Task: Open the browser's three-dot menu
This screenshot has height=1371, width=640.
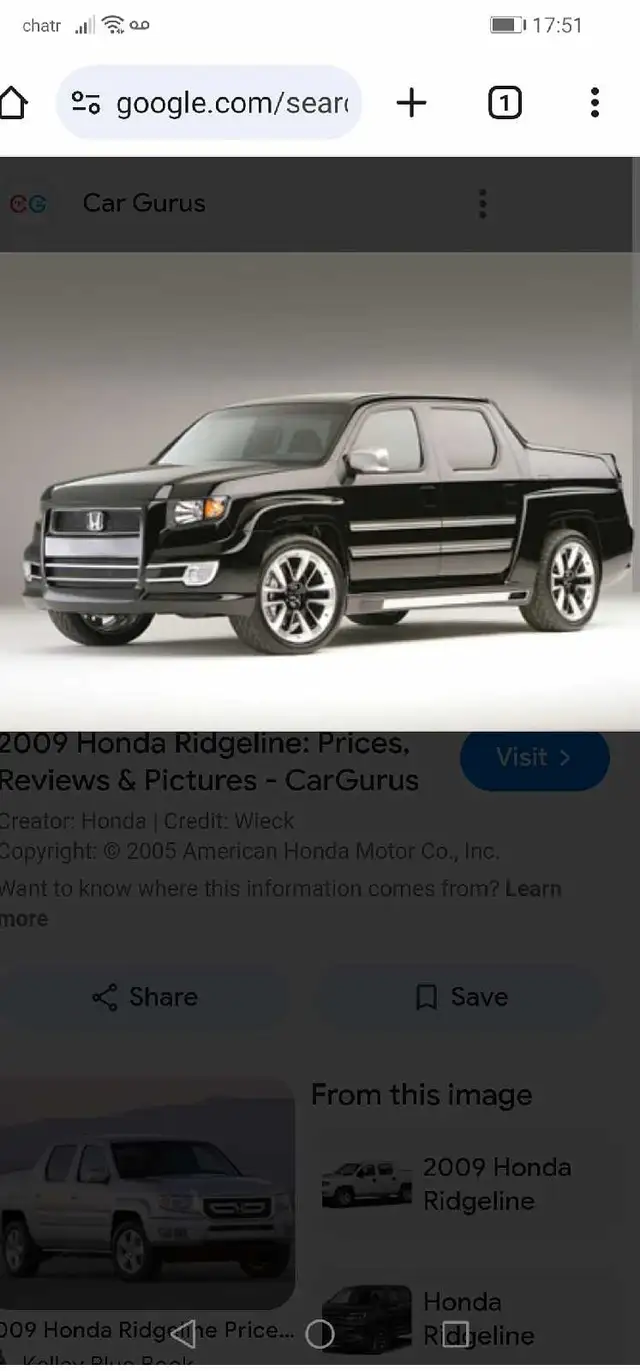Action: click(x=595, y=102)
